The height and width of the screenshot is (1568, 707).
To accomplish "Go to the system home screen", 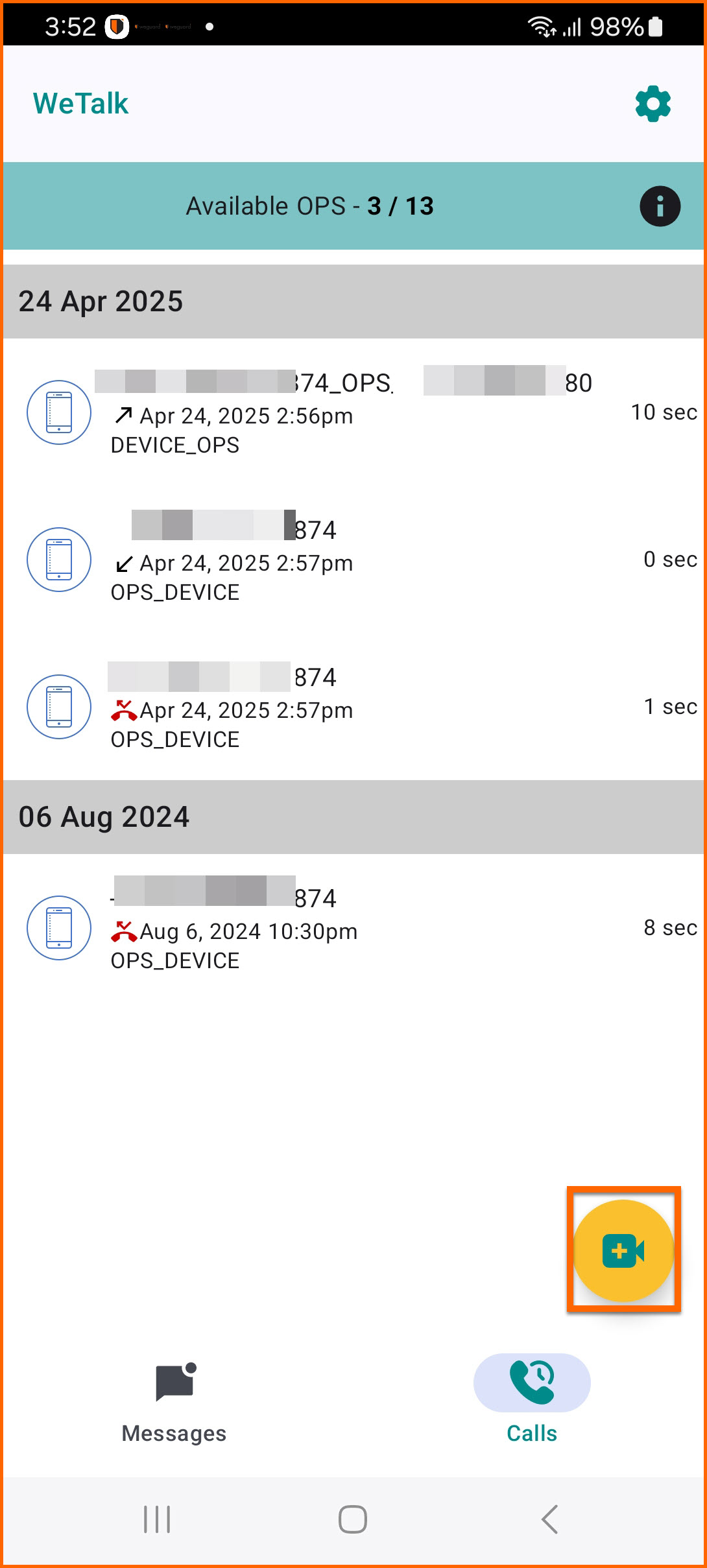I will [x=353, y=1519].
